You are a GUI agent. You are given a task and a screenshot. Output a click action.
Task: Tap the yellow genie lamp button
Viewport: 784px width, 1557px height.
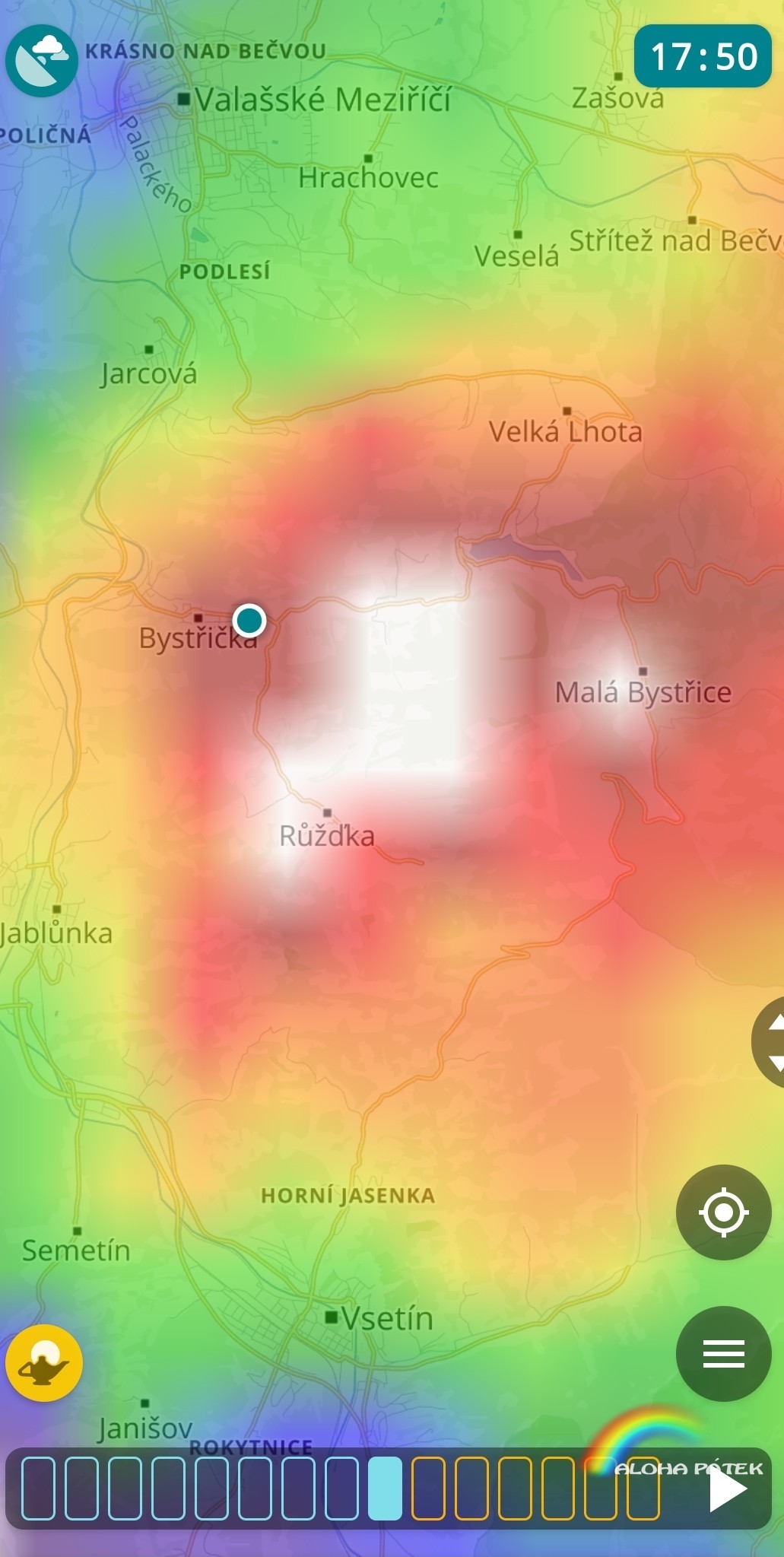tap(44, 1362)
